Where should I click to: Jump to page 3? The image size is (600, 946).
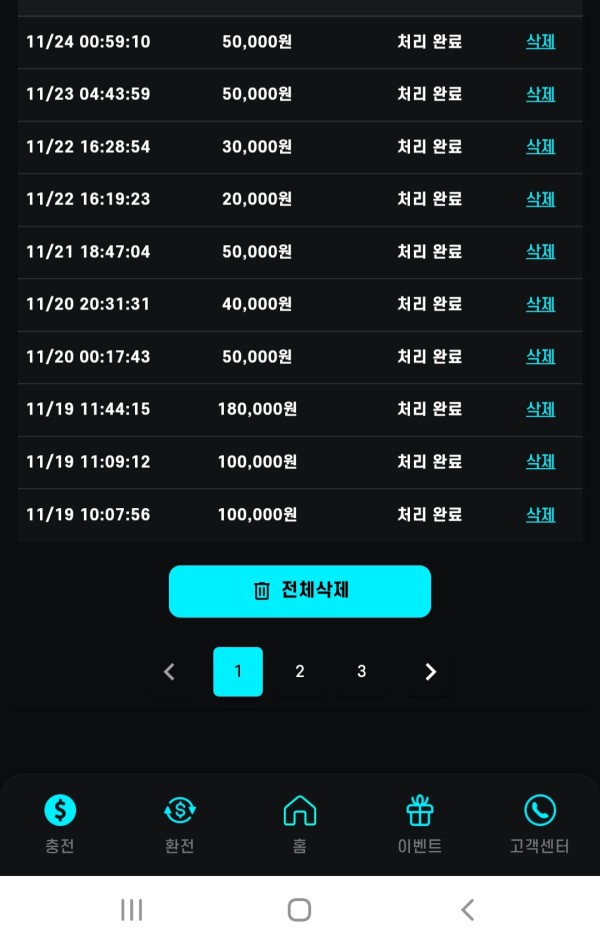click(x=361, y=672)
